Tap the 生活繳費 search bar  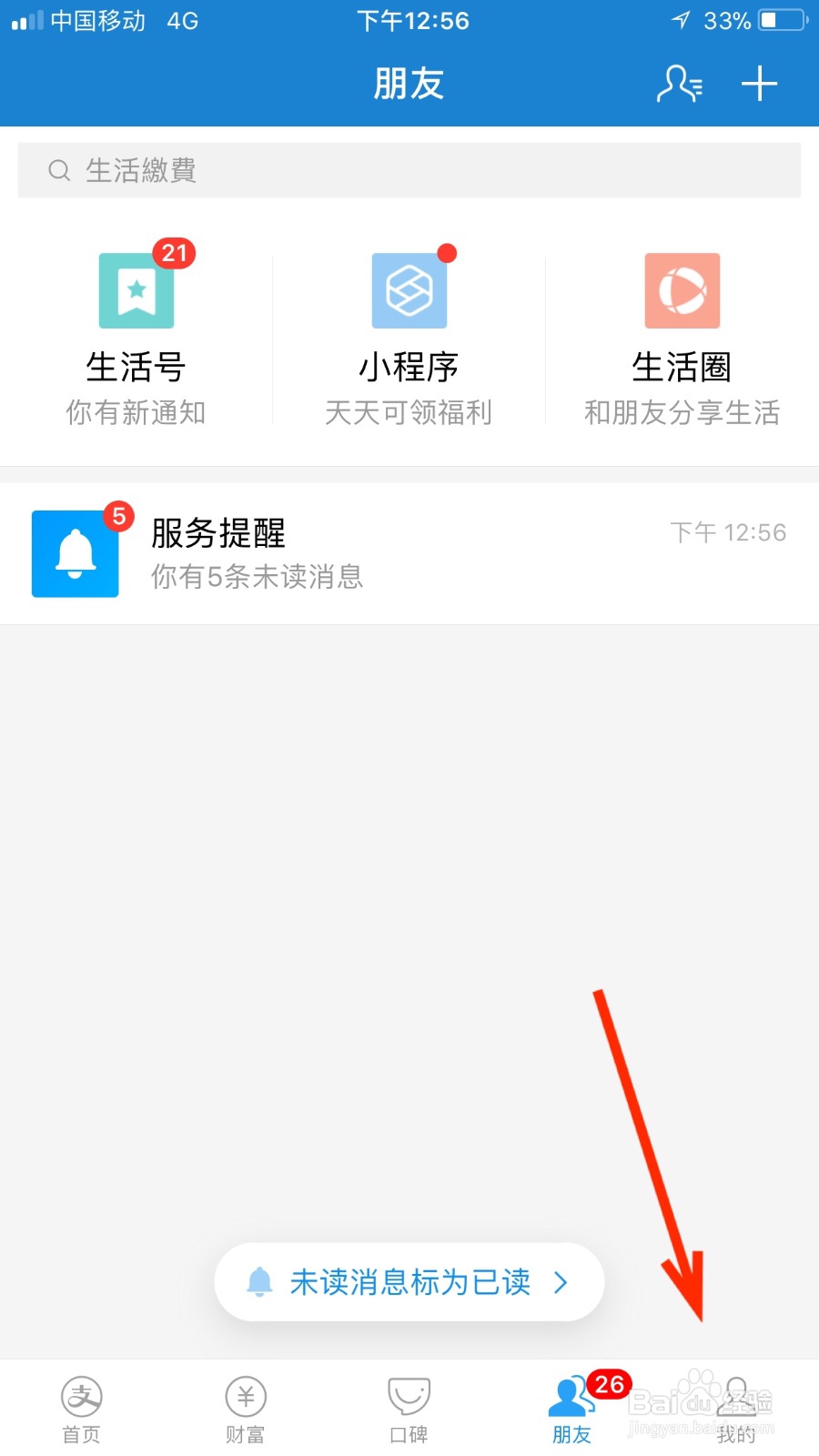[x=409, y=170]
